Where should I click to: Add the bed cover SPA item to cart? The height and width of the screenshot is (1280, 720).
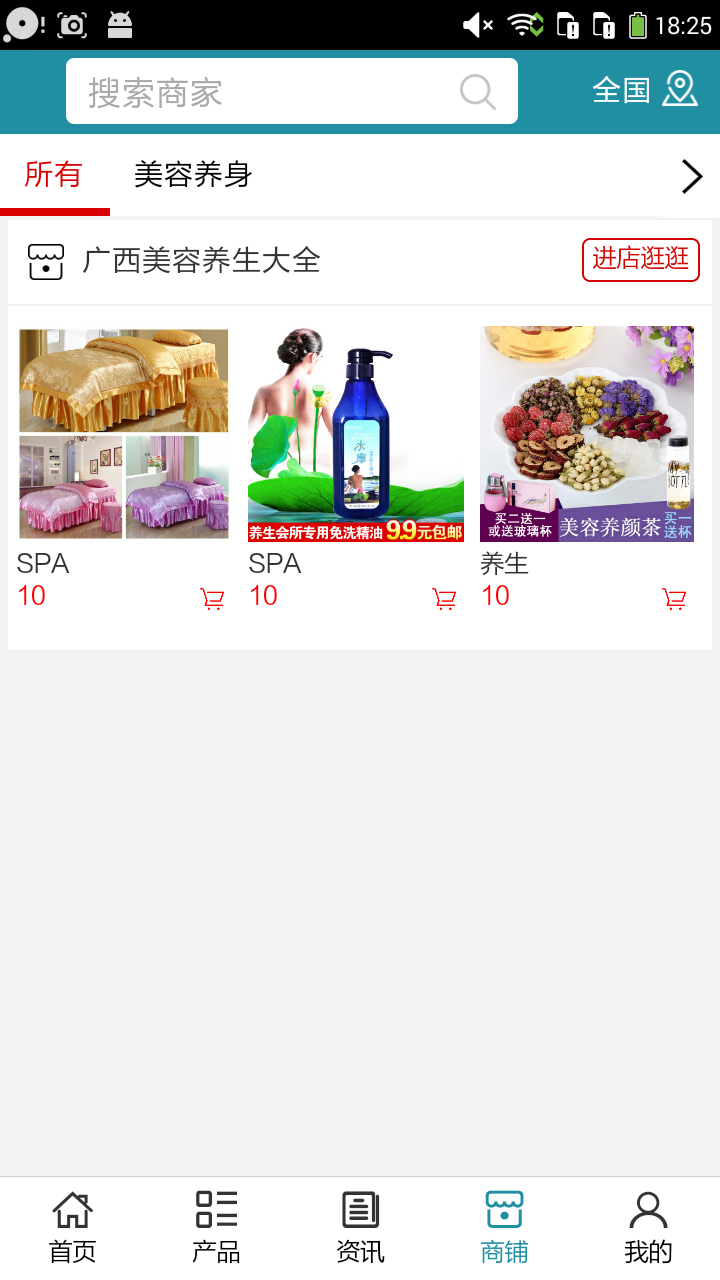(212, 599)
